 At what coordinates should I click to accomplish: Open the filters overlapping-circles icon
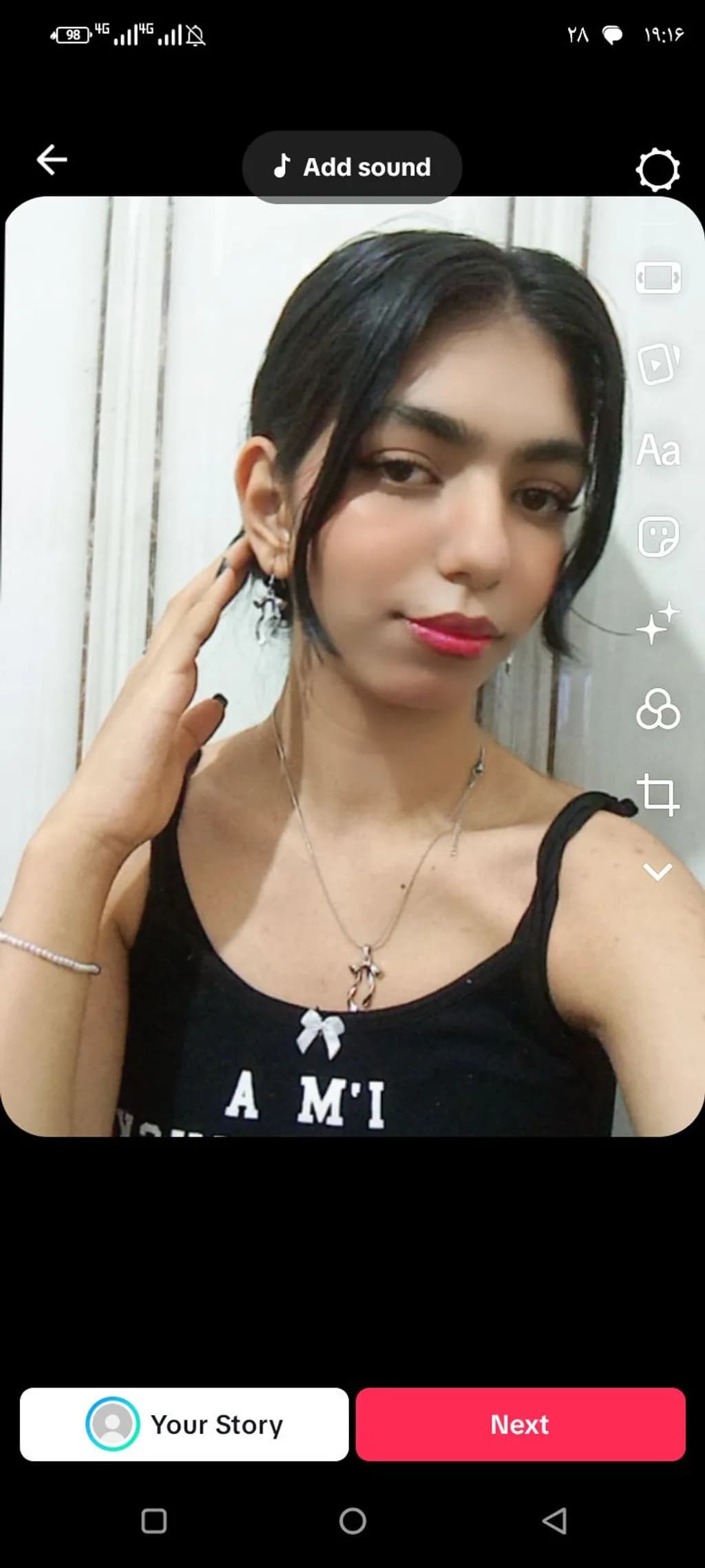(x=658, y=709)
